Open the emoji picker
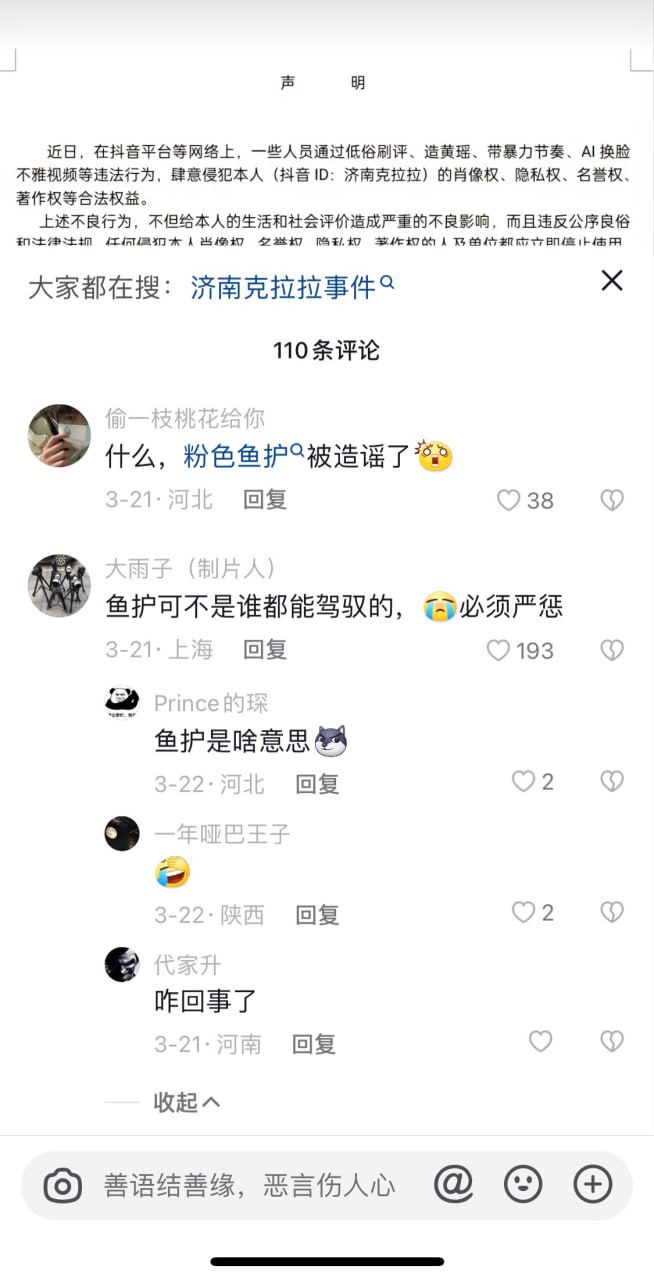 click(522, 1185)
